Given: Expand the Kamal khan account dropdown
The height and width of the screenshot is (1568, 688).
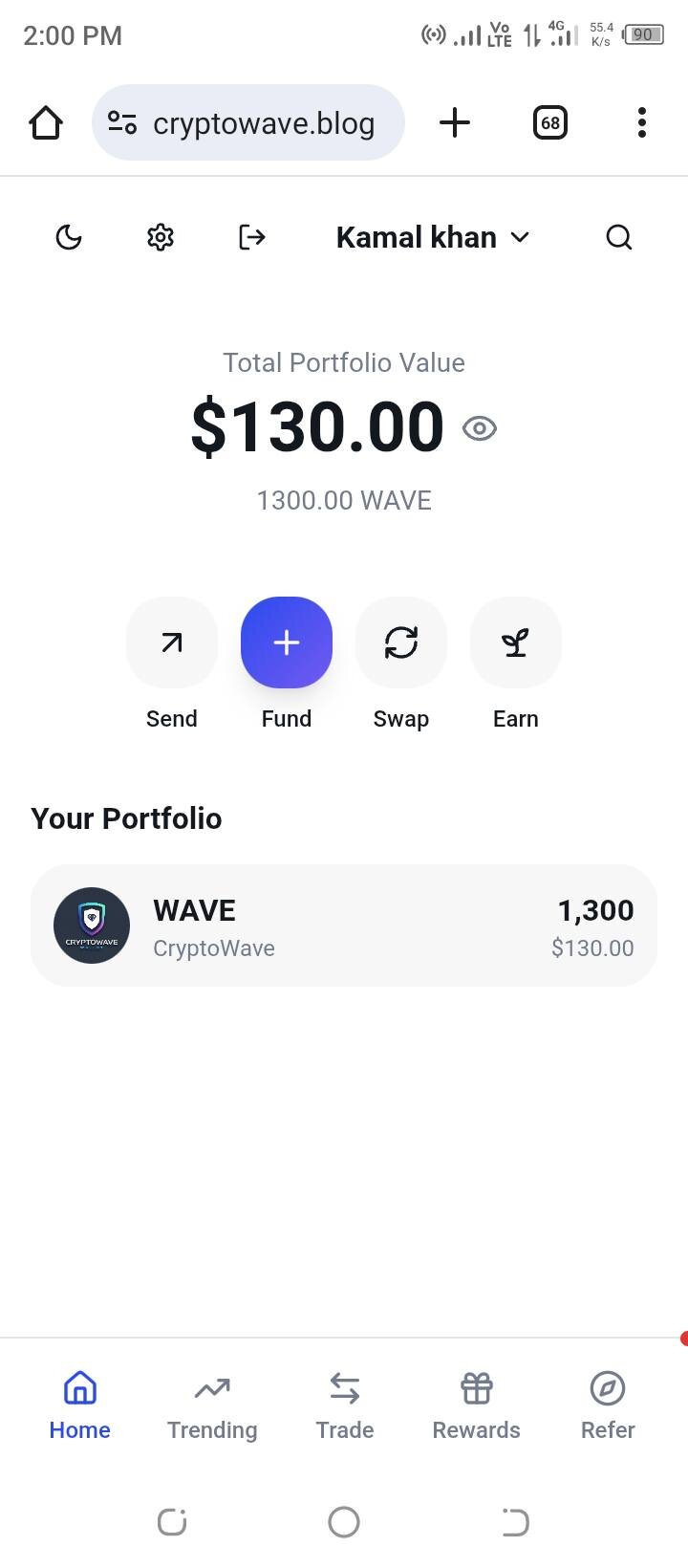Looking at the screenshot, I should (x=432, y=237).
